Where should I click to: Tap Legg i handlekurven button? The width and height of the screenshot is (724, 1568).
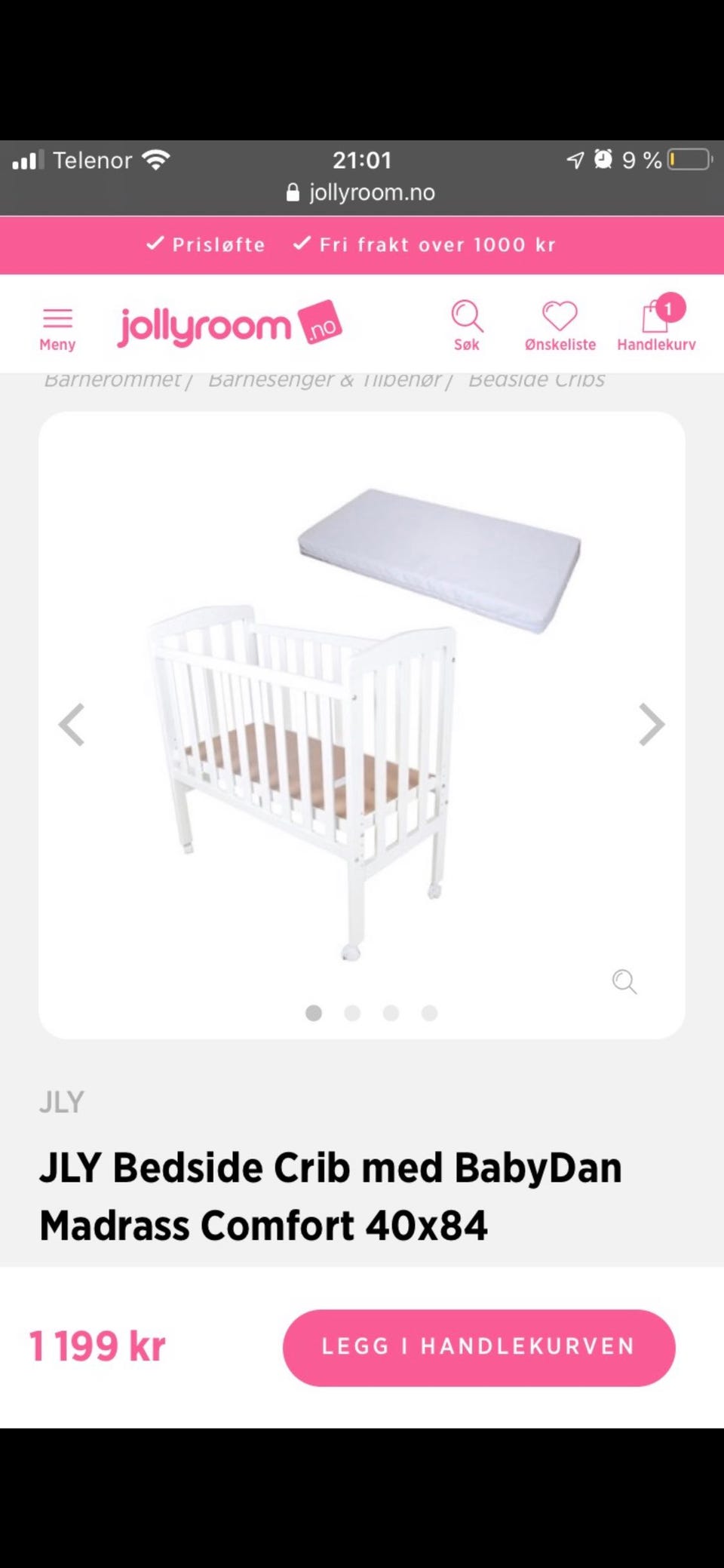click(479, 1347)
